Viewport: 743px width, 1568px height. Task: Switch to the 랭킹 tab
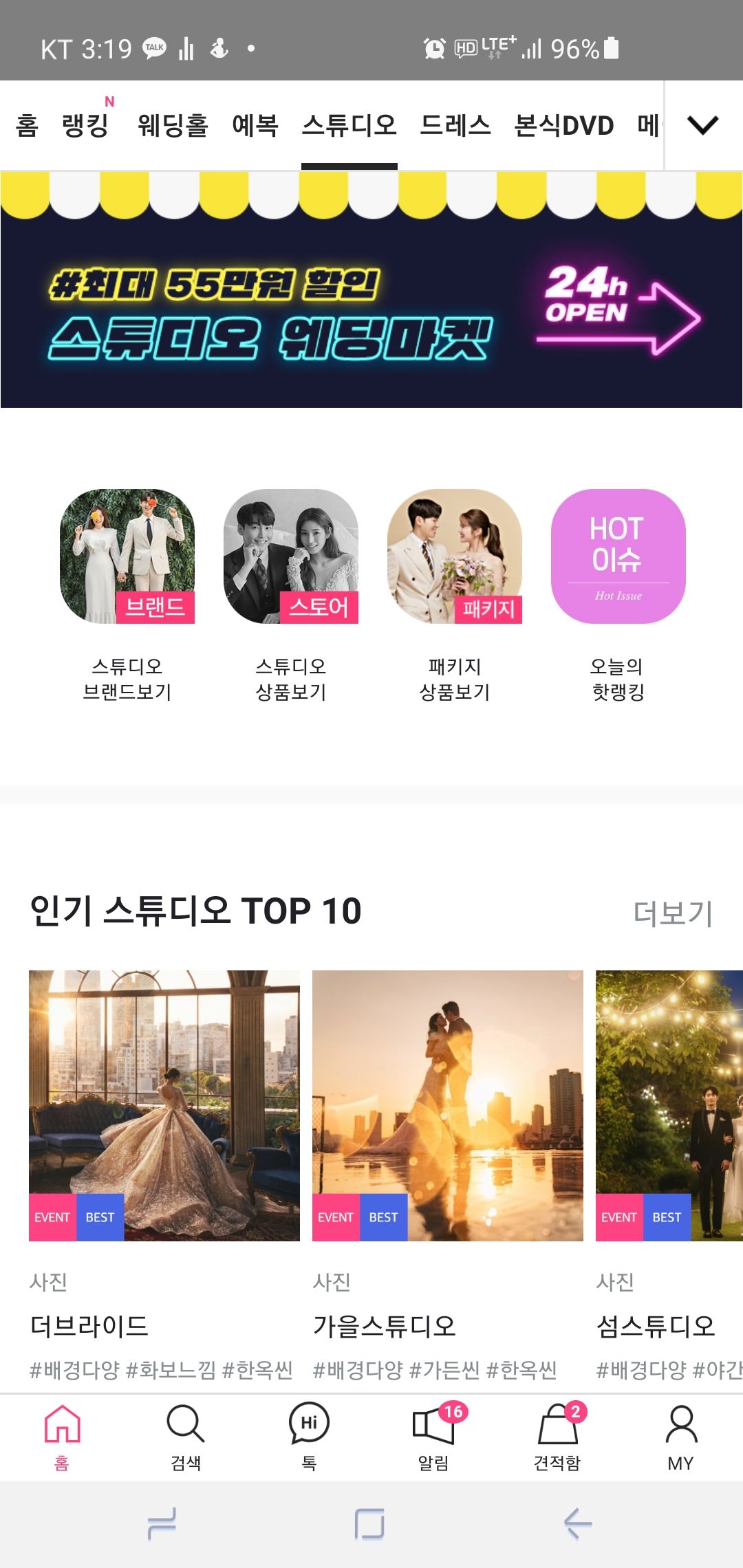pyautogui.click(x=85, y=125)
